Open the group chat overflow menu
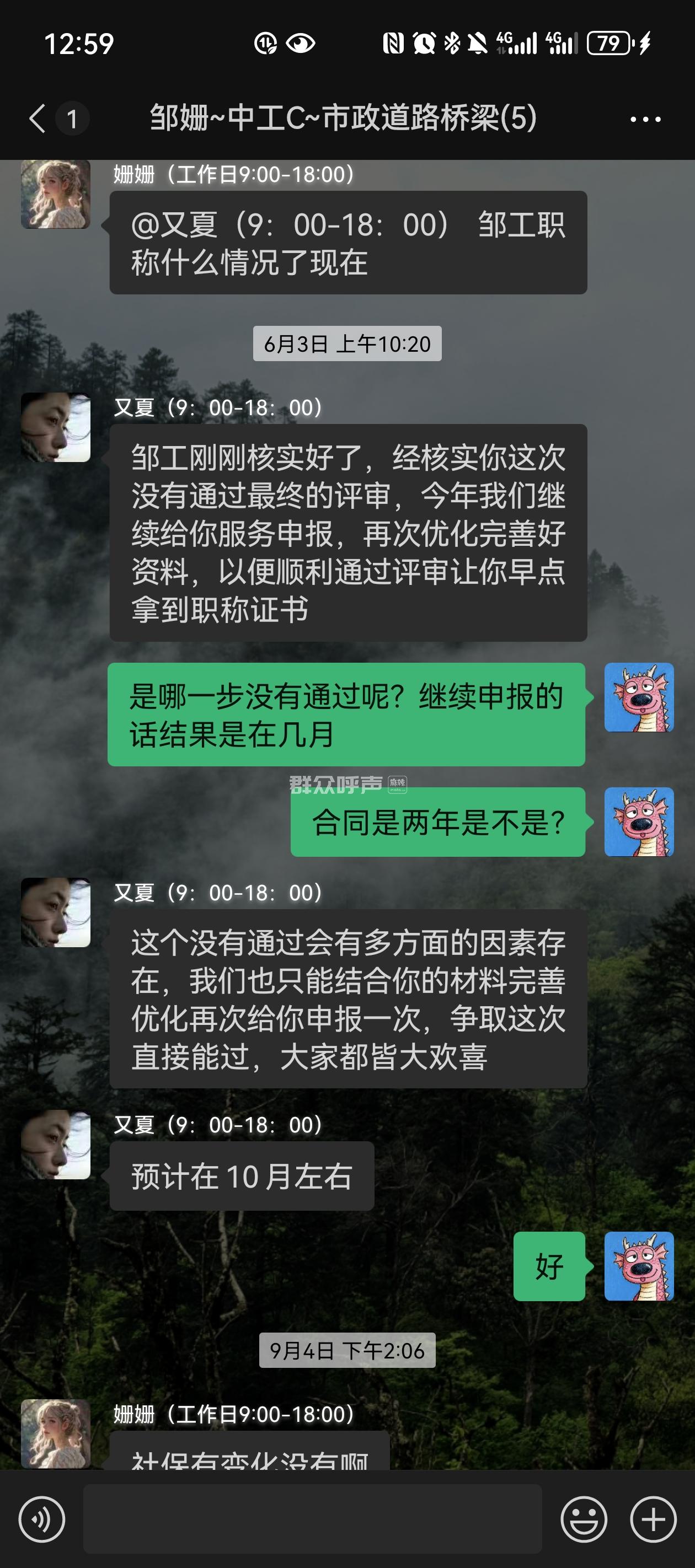Screen dimensions: 695x1568 click(645, 119)
